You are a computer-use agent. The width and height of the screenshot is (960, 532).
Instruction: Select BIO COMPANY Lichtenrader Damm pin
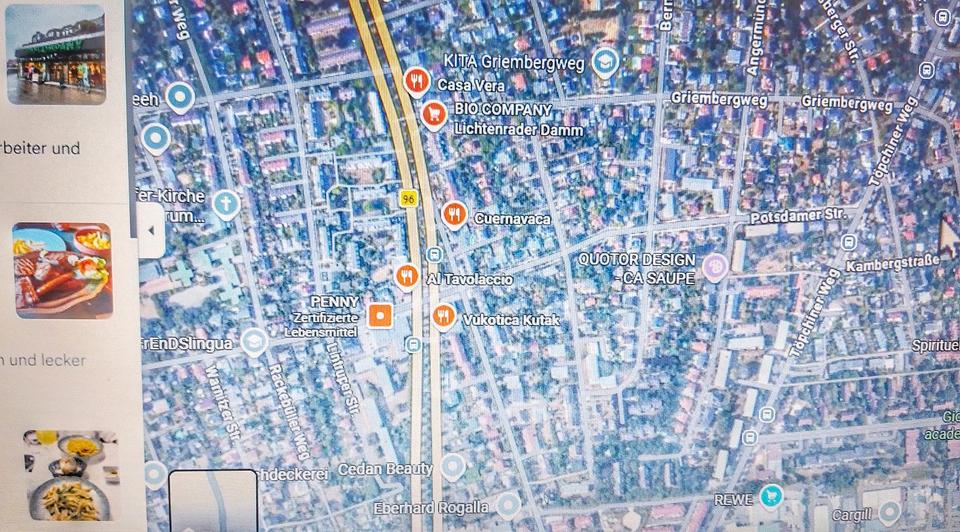[x=433, y=115]
